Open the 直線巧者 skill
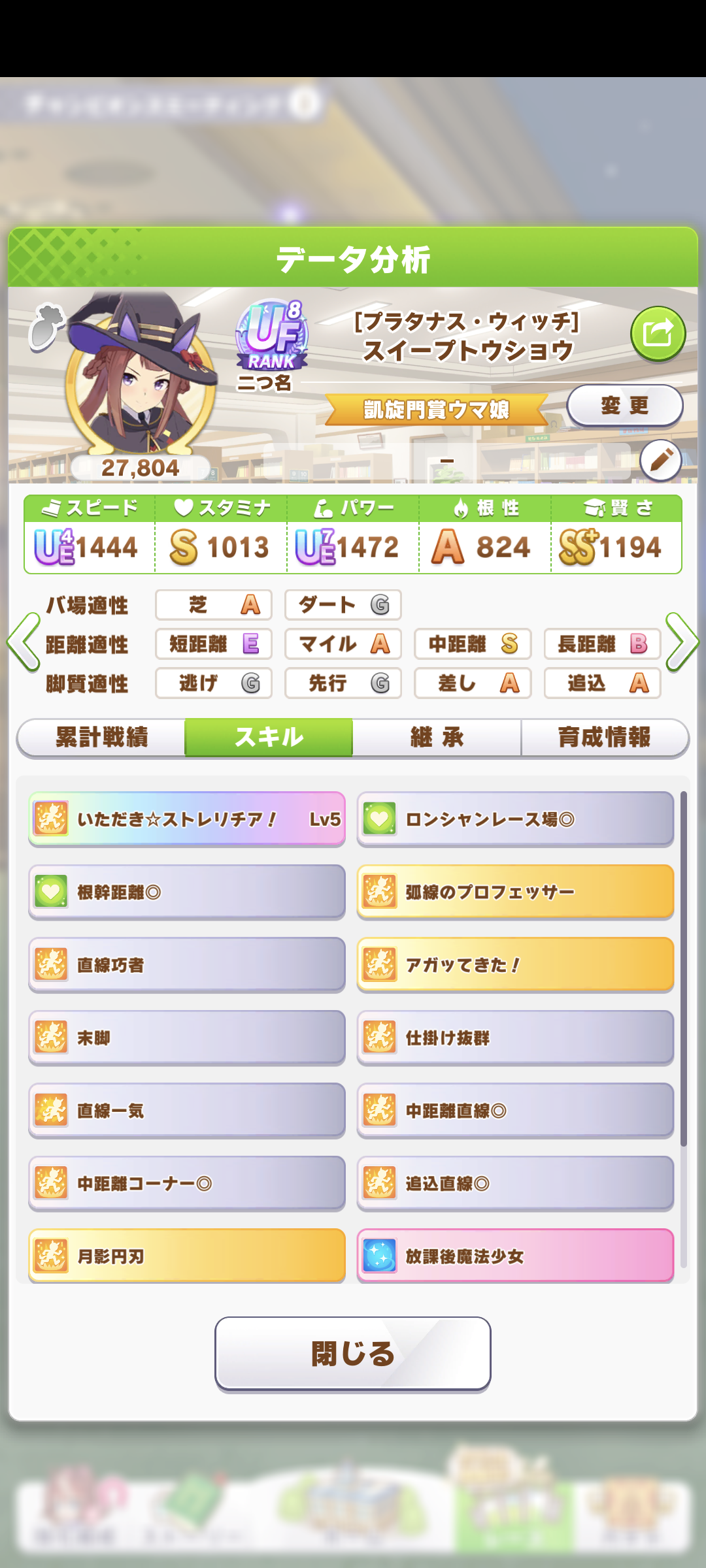 [x=187, y=965]
